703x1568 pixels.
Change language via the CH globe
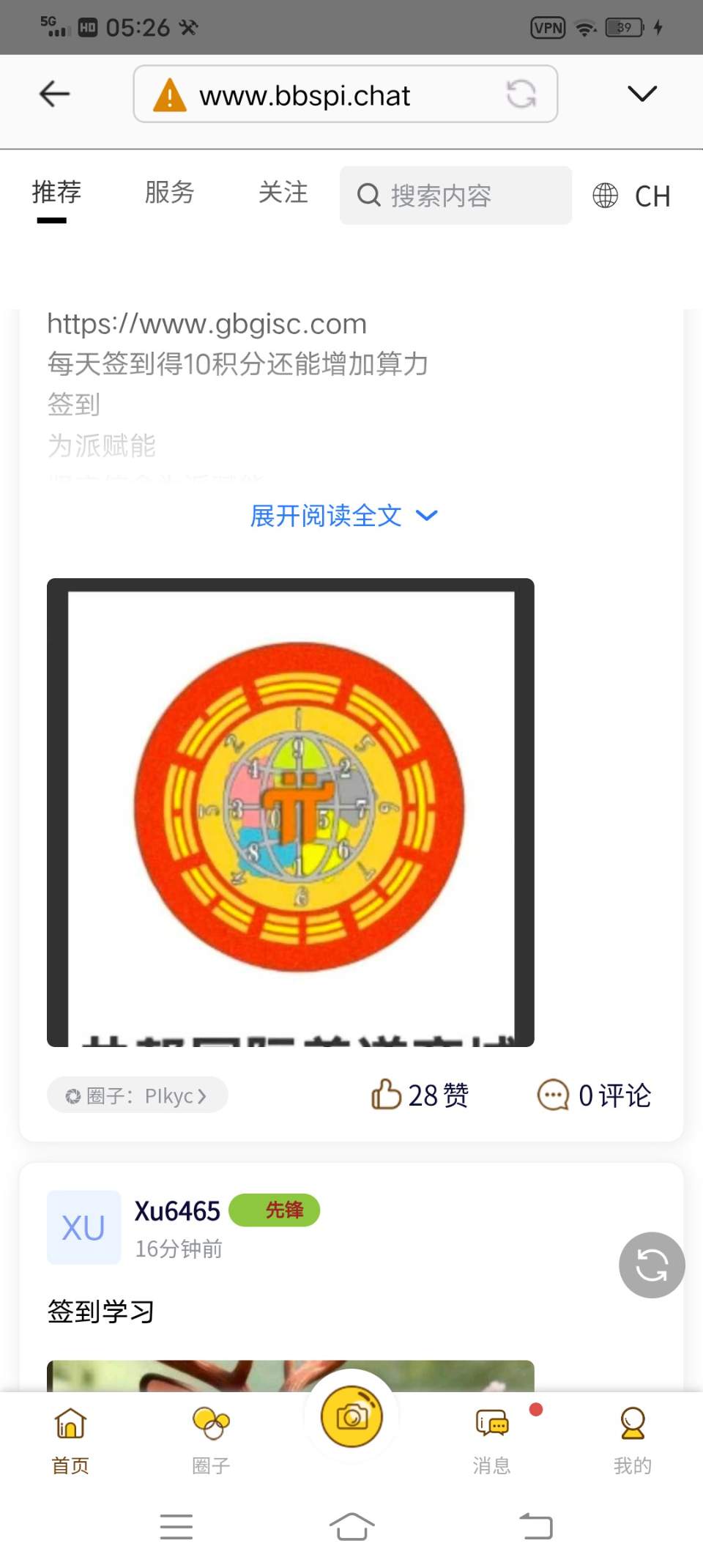point(631,196)
